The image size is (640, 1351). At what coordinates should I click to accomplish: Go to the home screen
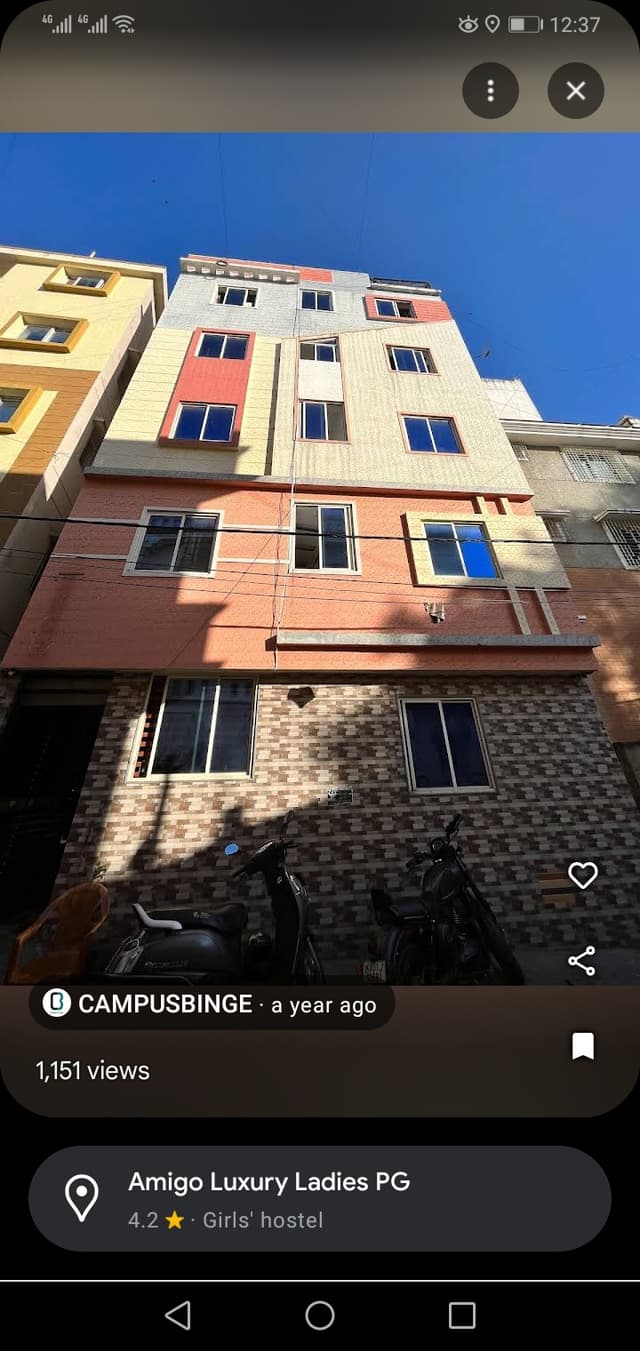pyautogui.click(x=320, y=1315)
